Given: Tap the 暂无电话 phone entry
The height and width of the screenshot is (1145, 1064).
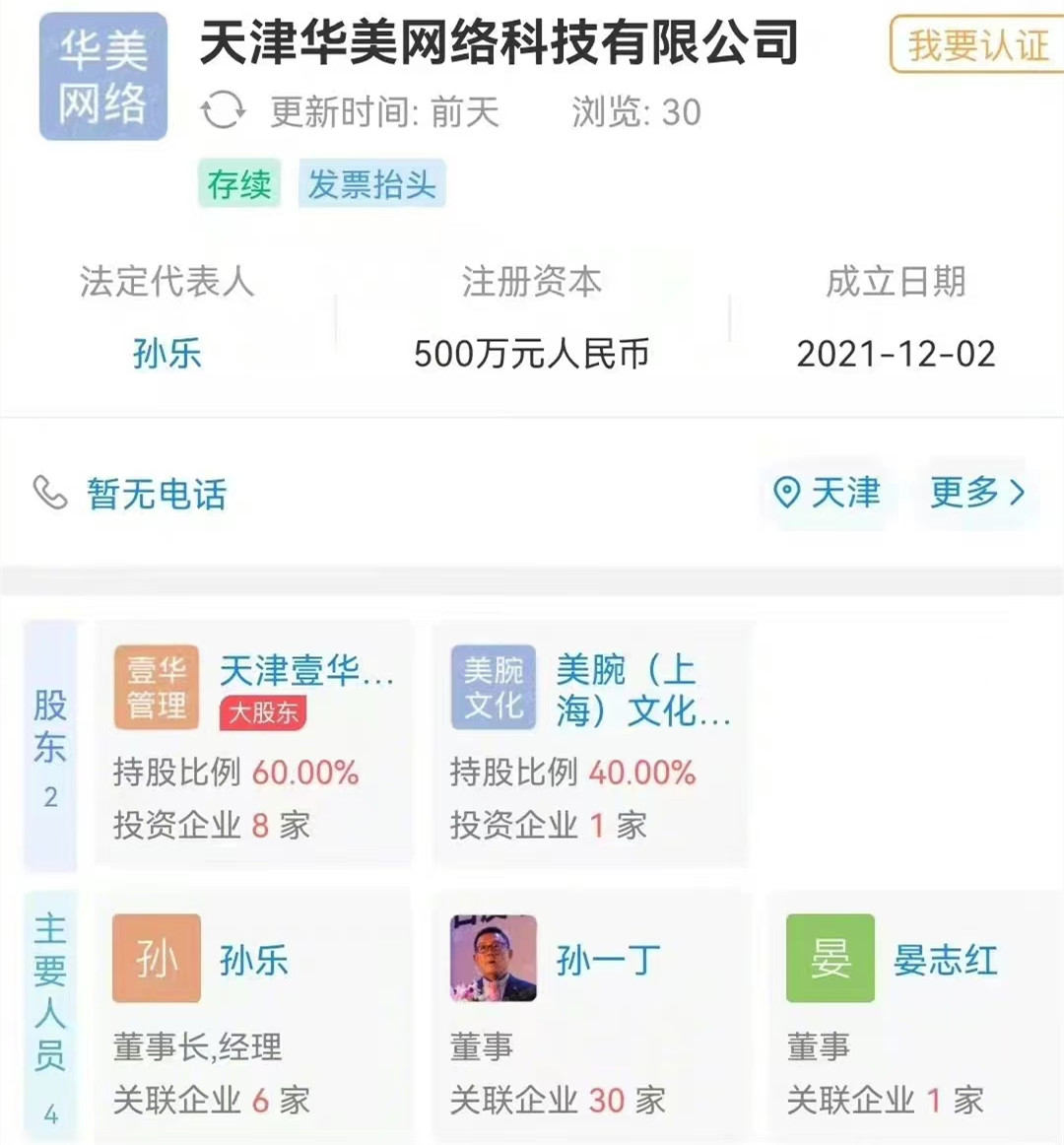Looking at the screenshot, I should [156, 494].
